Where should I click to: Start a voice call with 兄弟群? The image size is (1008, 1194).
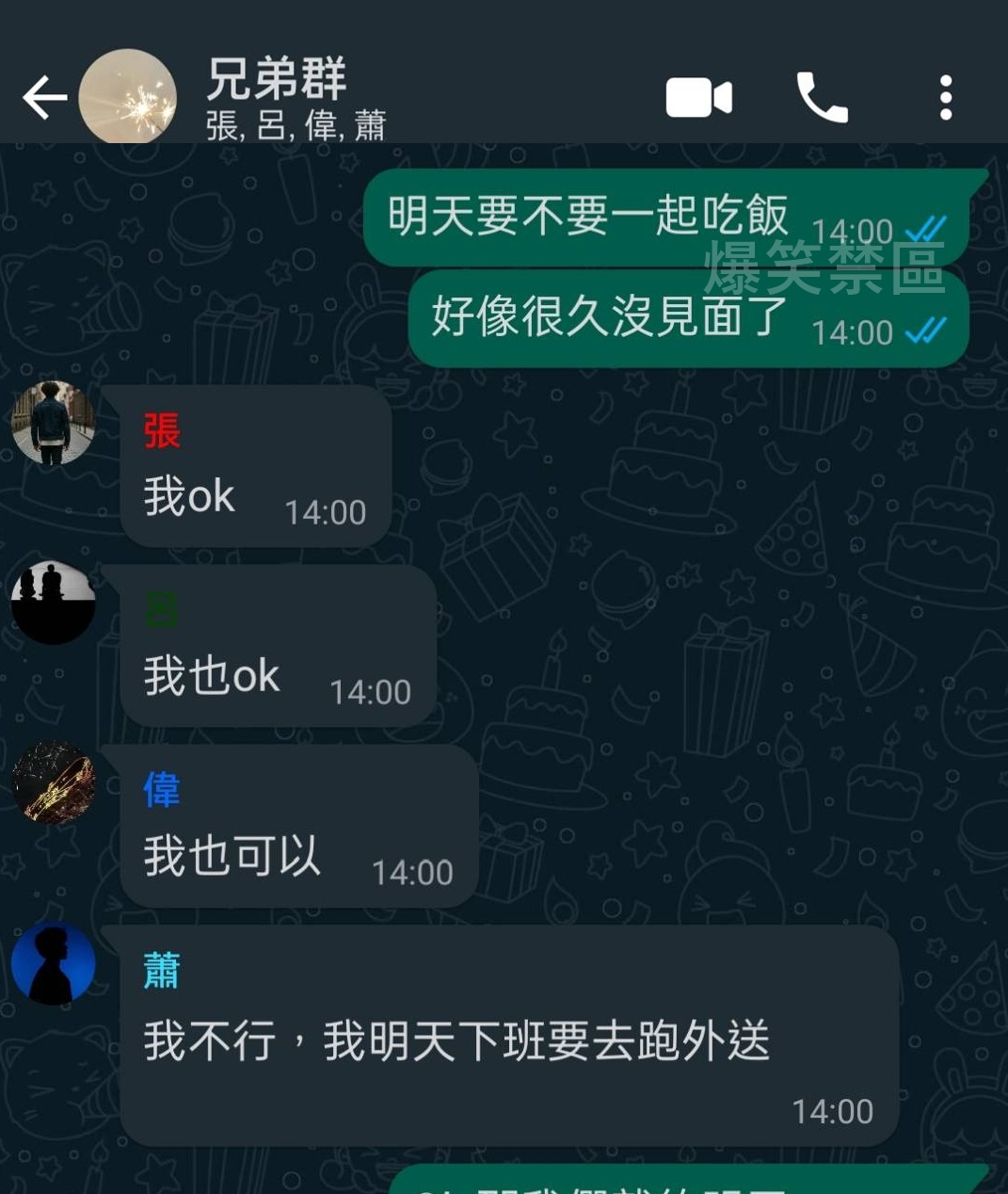pos(822,98)
